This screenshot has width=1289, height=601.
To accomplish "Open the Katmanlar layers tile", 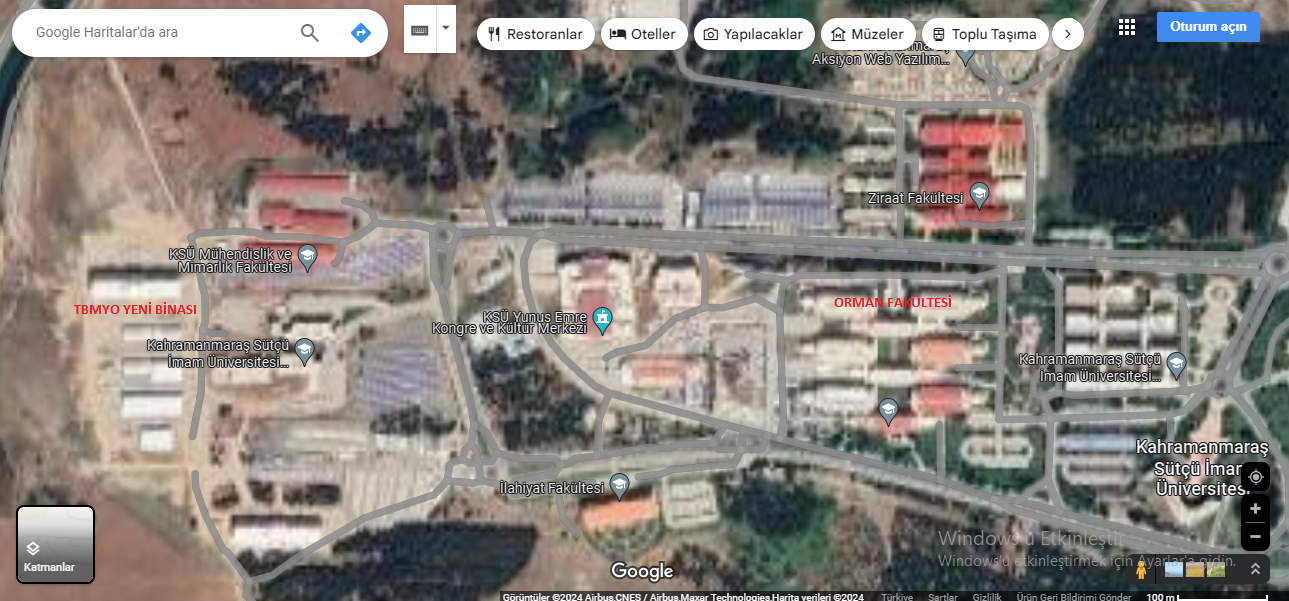I will point(55,544).
